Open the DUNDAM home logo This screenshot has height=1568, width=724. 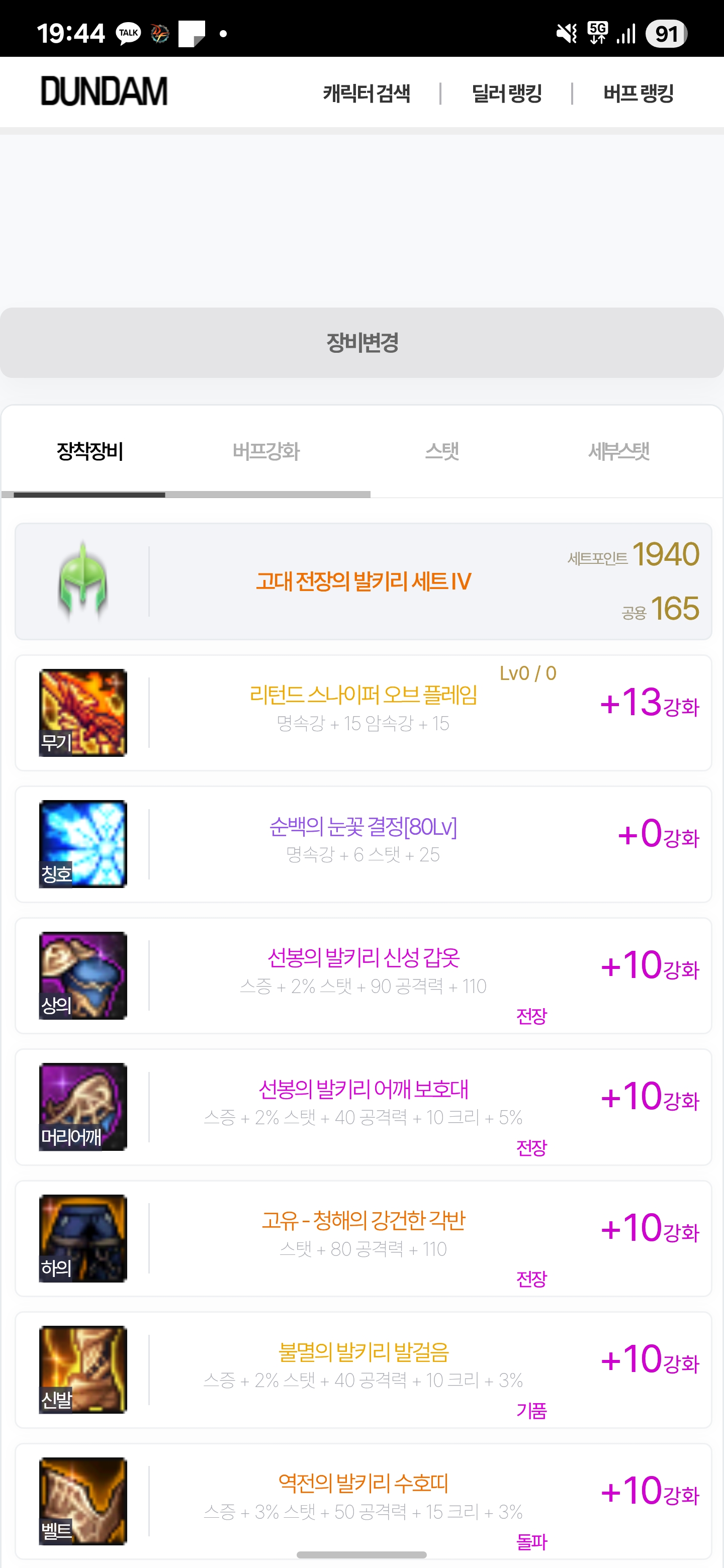[104, 92]
